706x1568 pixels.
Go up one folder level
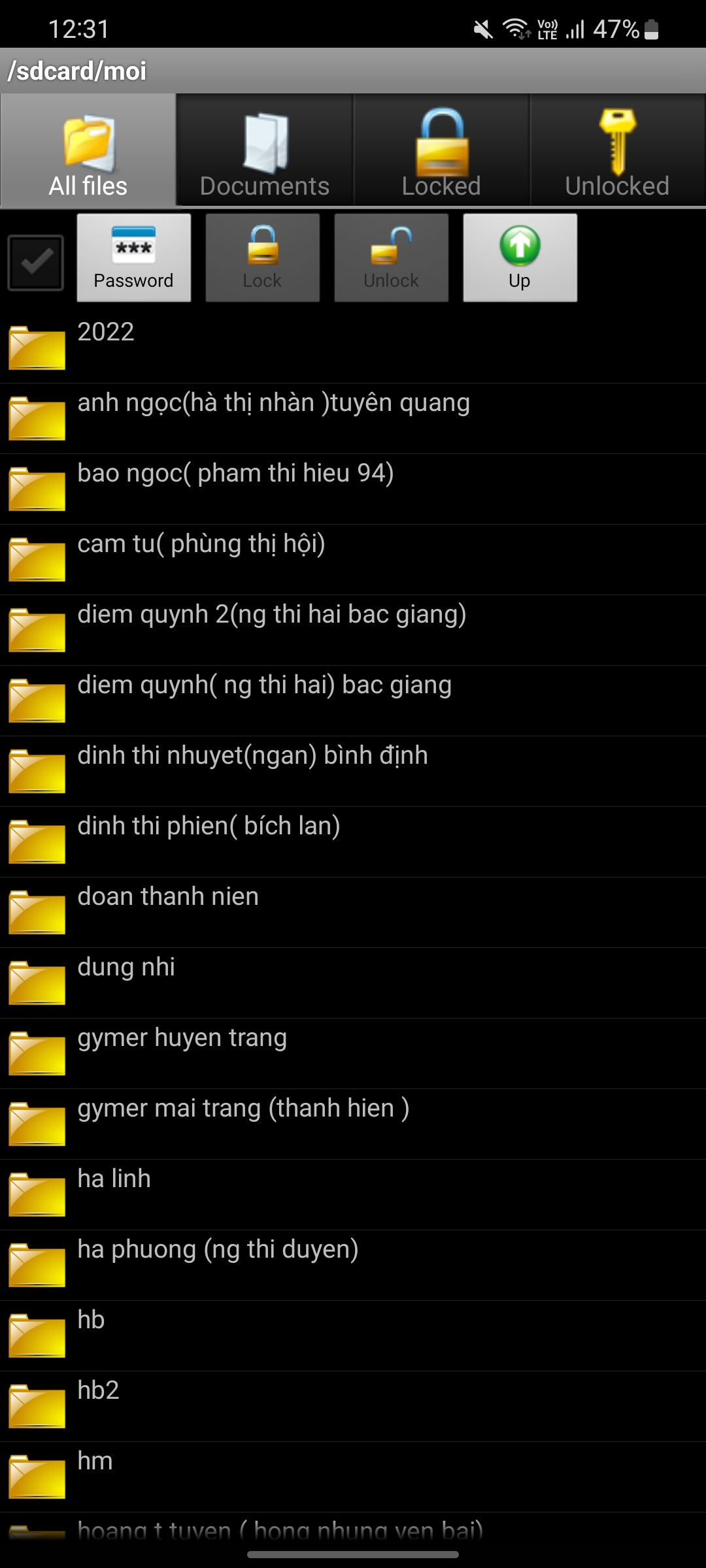click(520, 258)
